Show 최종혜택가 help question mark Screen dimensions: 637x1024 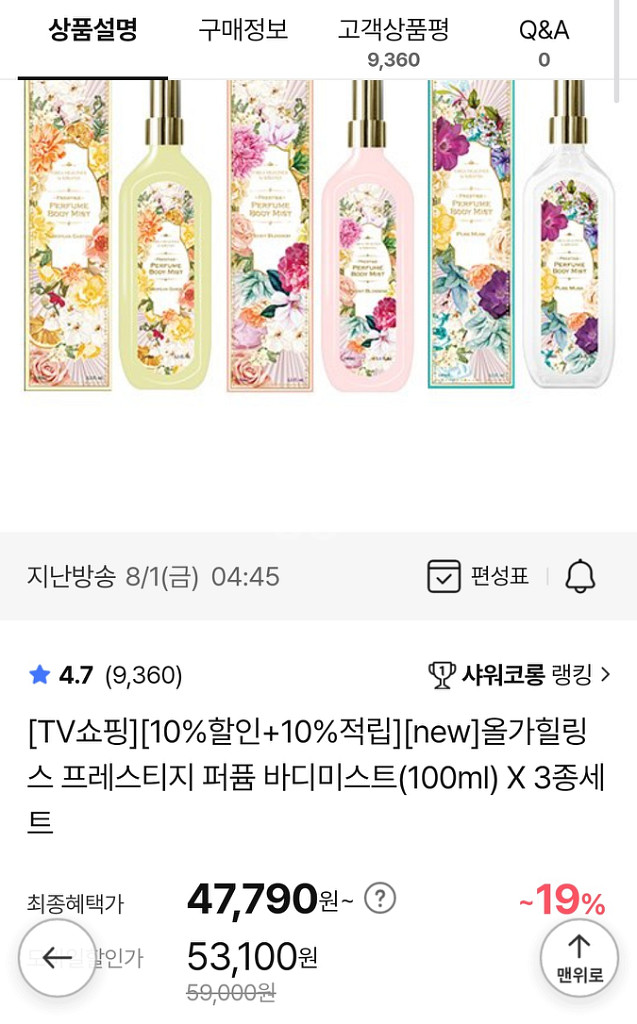[x=380, y=898]
